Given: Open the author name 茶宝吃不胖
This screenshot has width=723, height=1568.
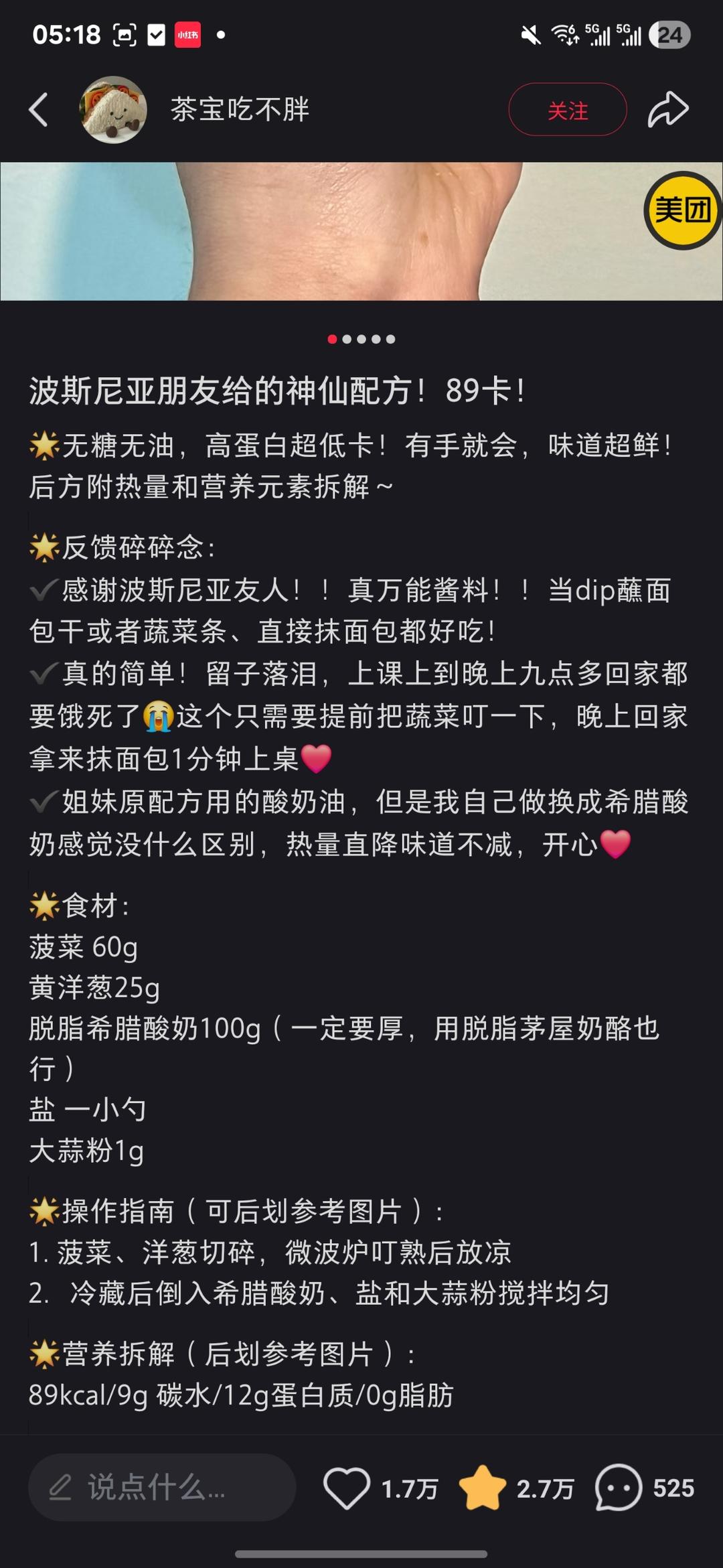Looking at the screenshot, I should coord(240,110).
